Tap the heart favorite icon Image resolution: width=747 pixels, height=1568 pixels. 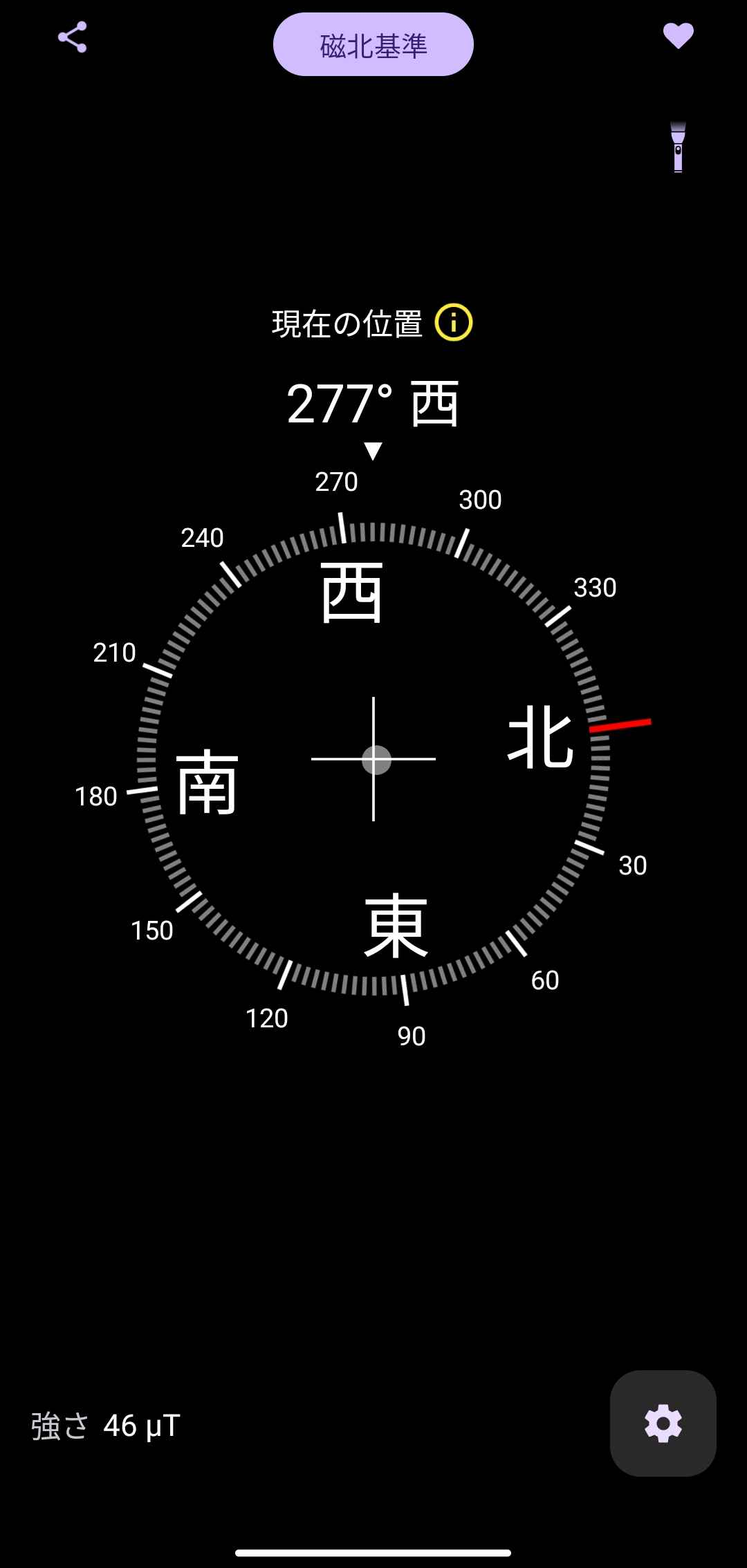tap(678, 36)
